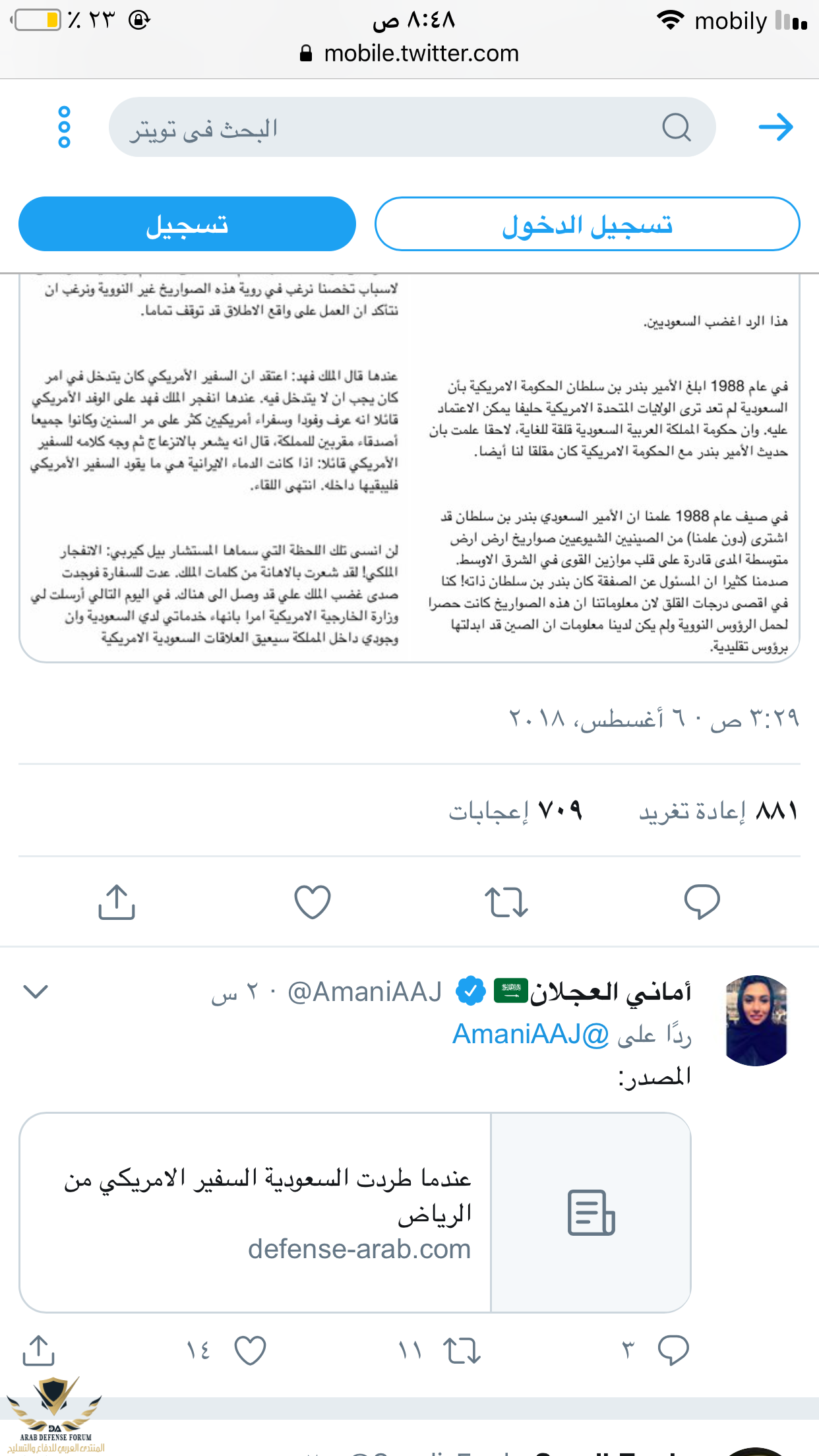Screen dimensions: 819x1456
Task: Open the Twitter search field
Action: pyautogui.click(x=411, y=127)
